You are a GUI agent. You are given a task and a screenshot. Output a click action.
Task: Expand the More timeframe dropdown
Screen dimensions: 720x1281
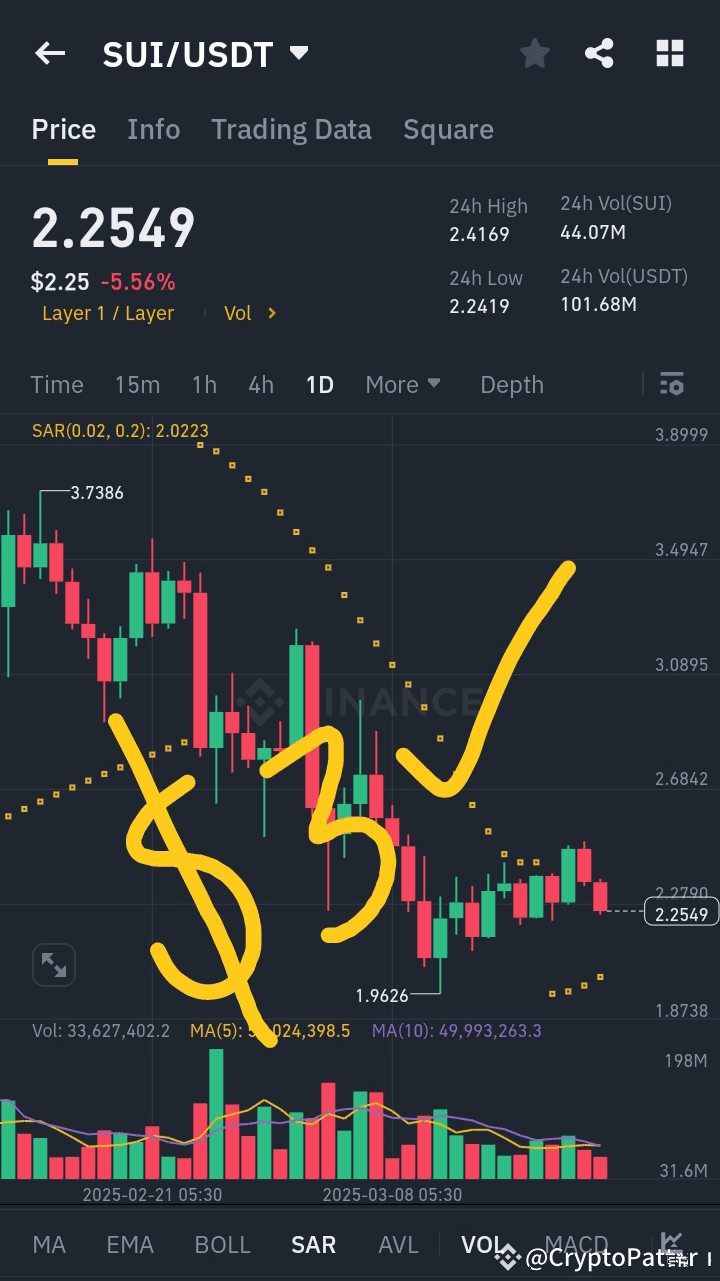click(402, 383)
